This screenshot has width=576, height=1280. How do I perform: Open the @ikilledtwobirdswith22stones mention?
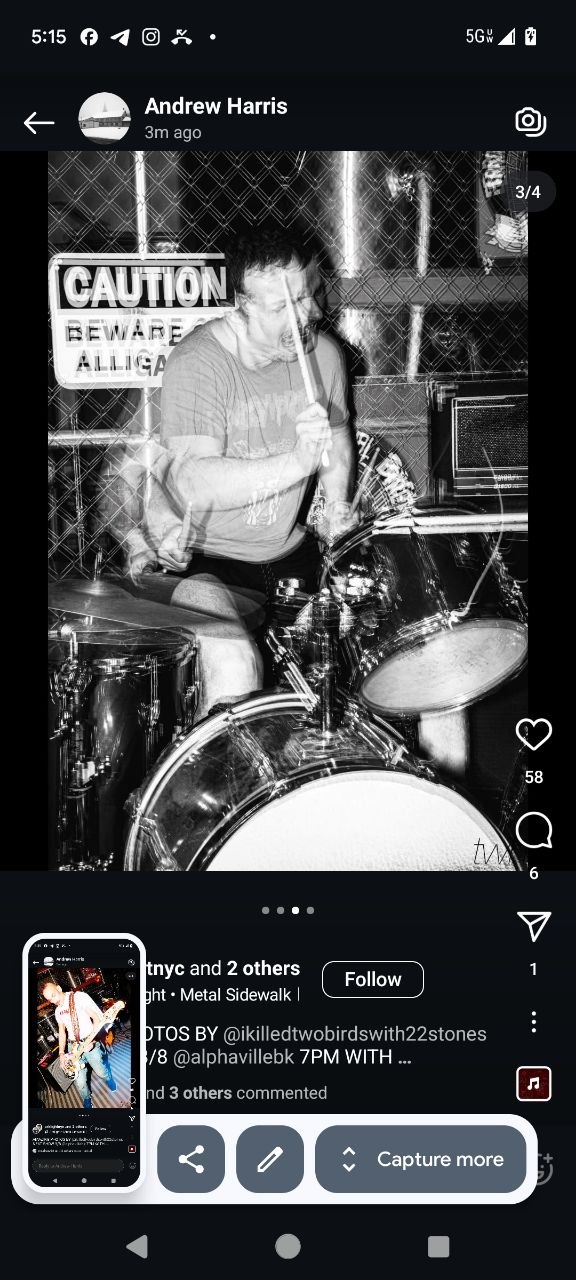pyautogui.click(x=354, y=1033)
